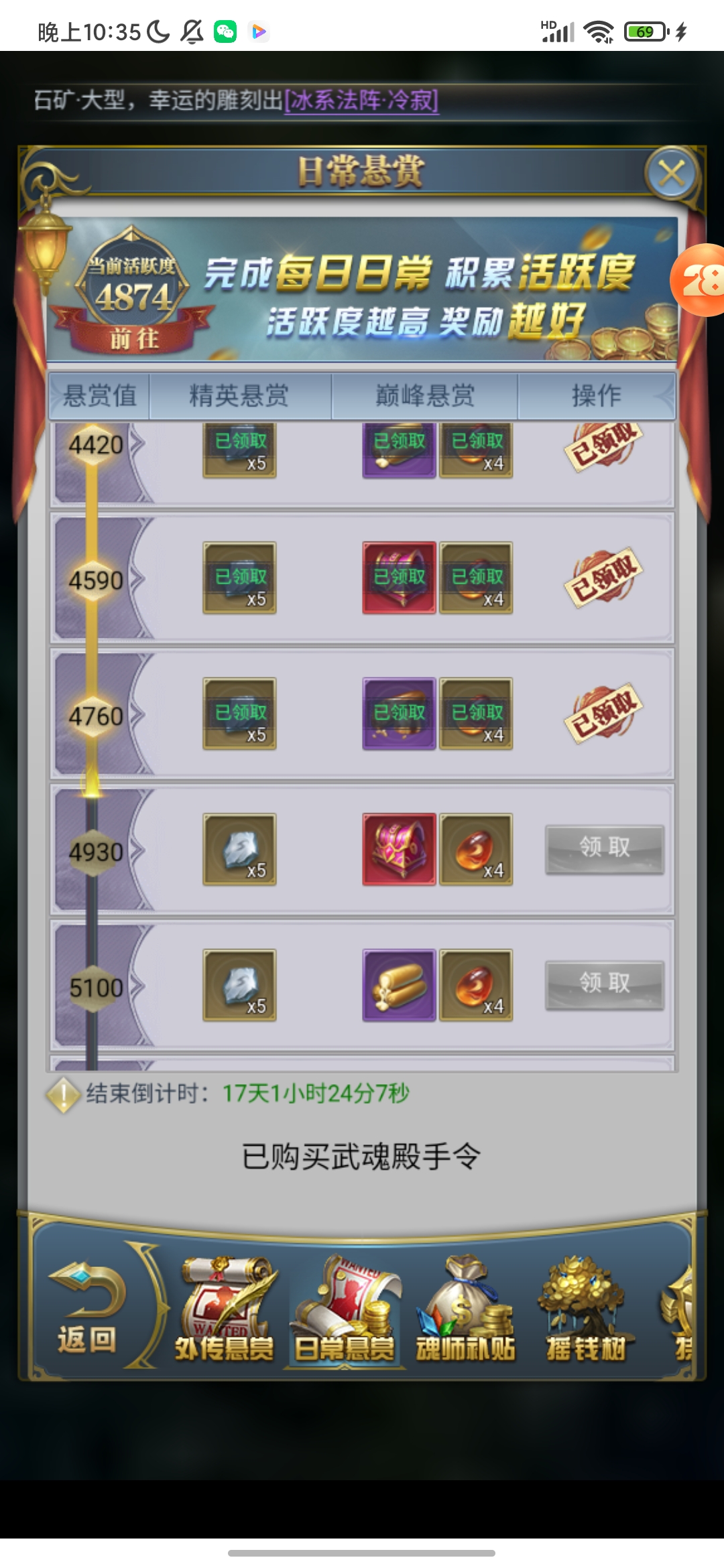View the gold scroll item in 5100 row
Viewport: 724px width, 1568px height.
399,985
